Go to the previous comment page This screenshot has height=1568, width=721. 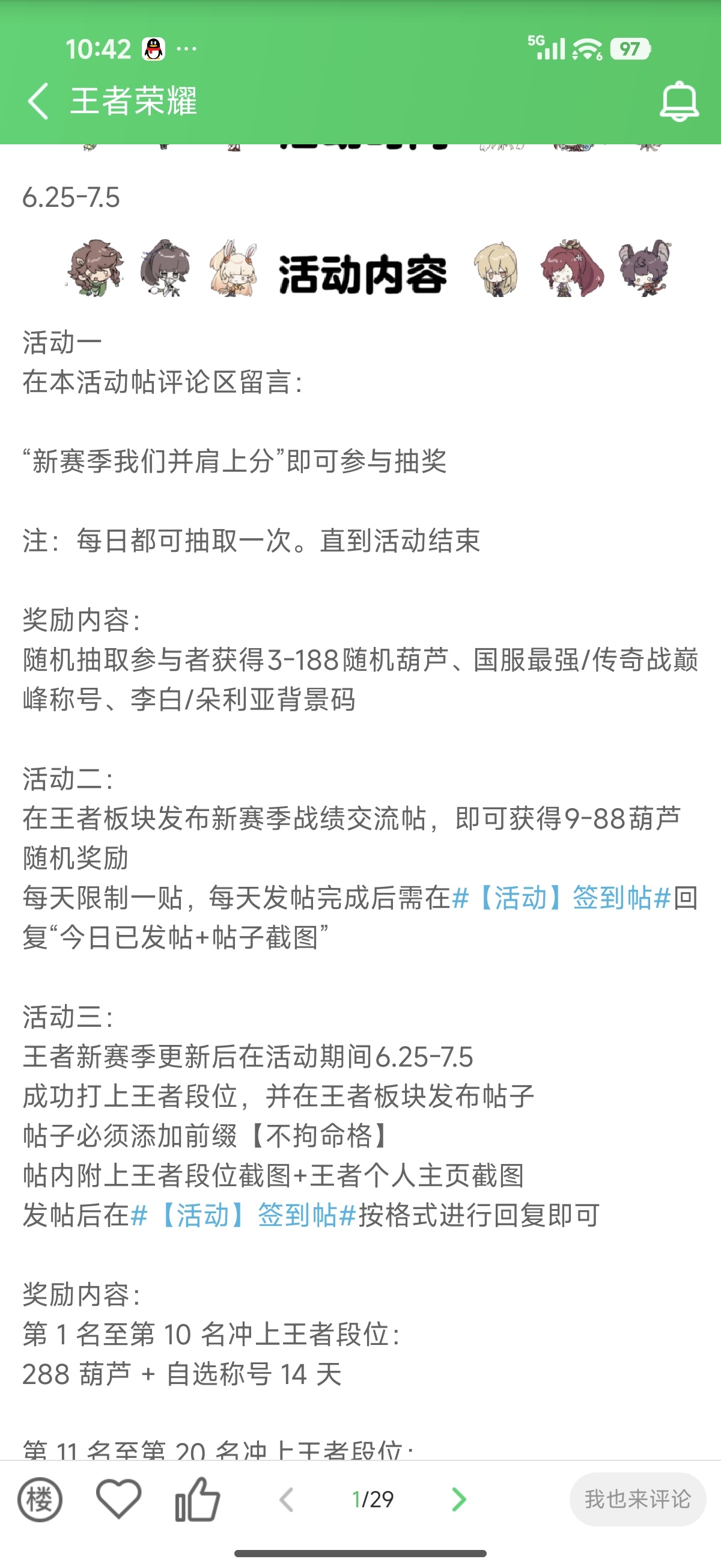287,1499
